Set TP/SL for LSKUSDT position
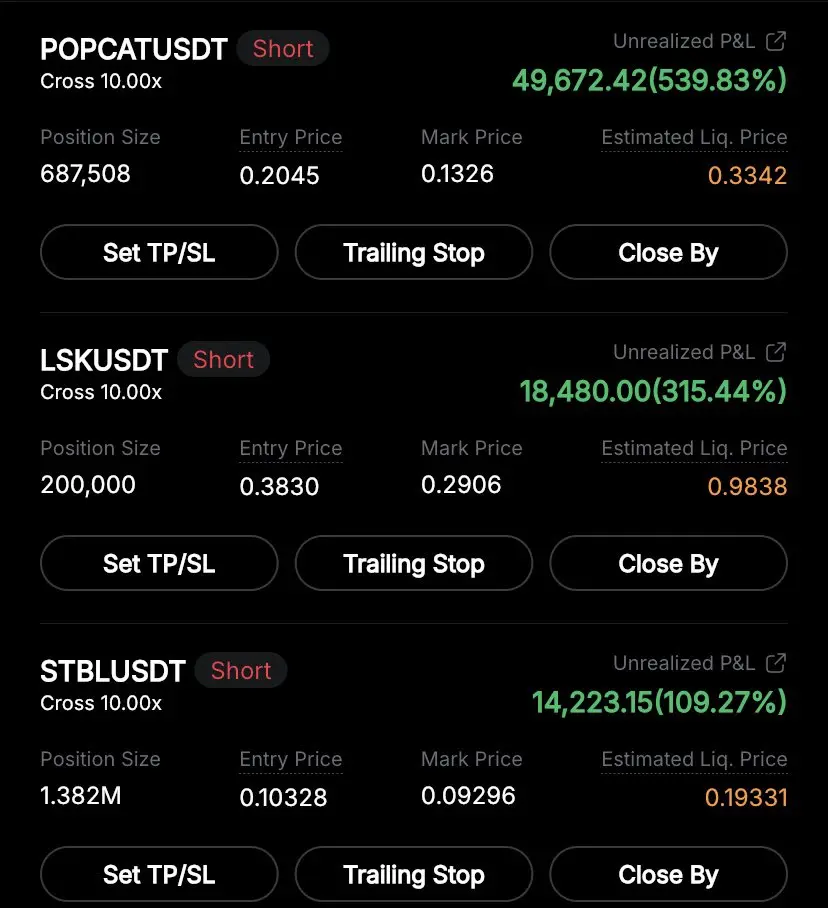 [x=159, y=564]
